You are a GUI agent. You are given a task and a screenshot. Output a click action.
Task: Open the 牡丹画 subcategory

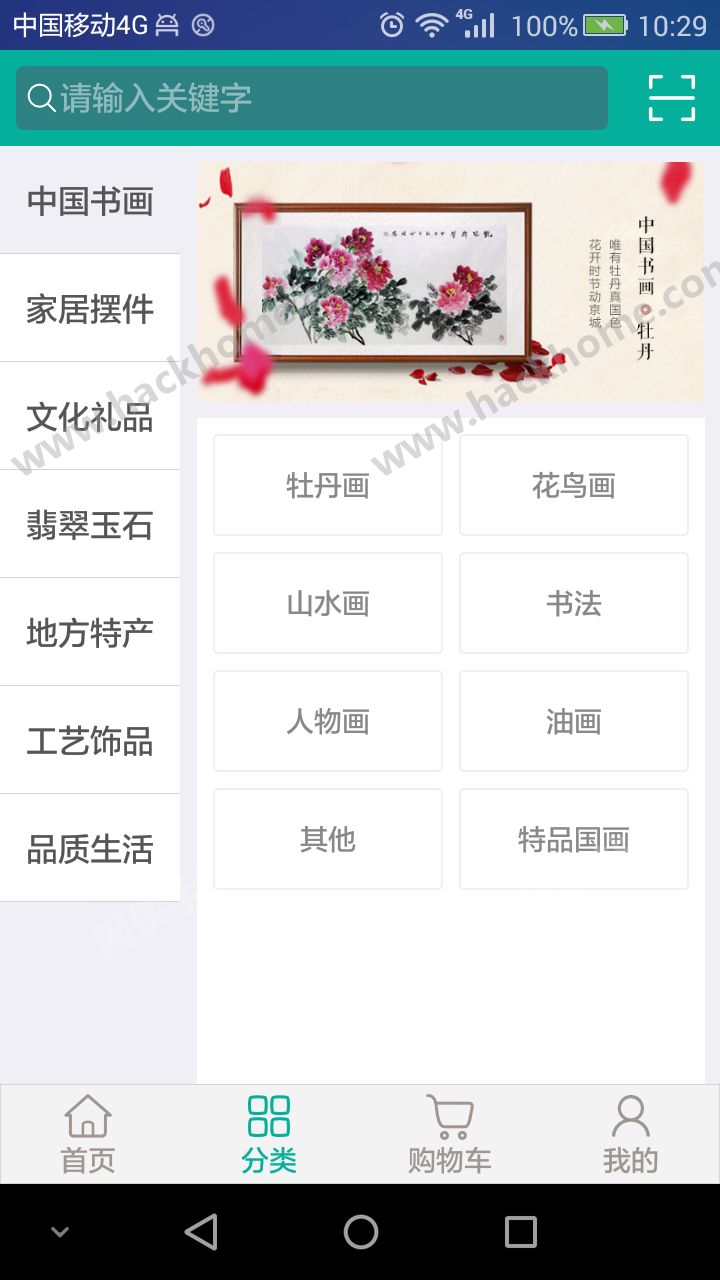coord(328,485)
